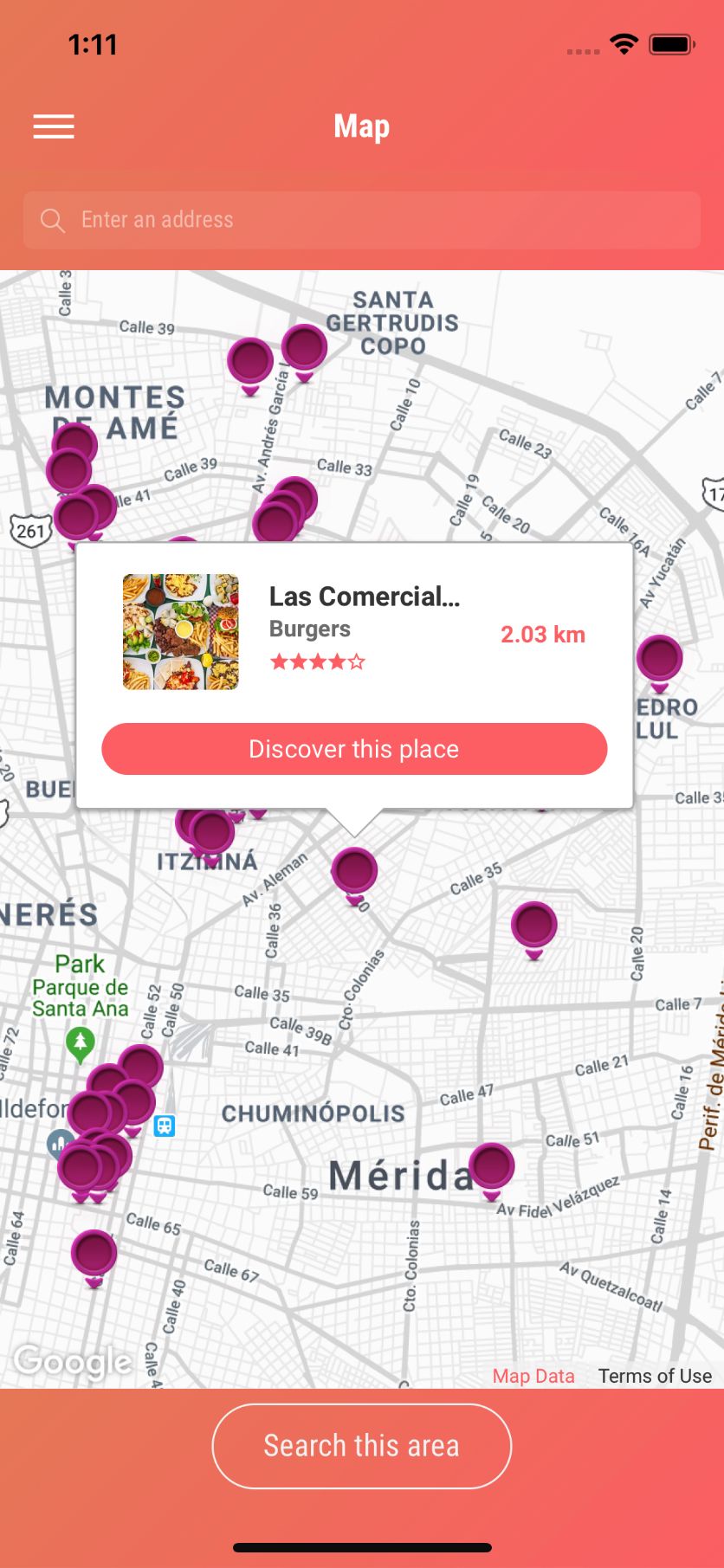Select the map pin near Santa Gertrudis Copo
Screen dimensions: 724x1568
coord(304,352)
